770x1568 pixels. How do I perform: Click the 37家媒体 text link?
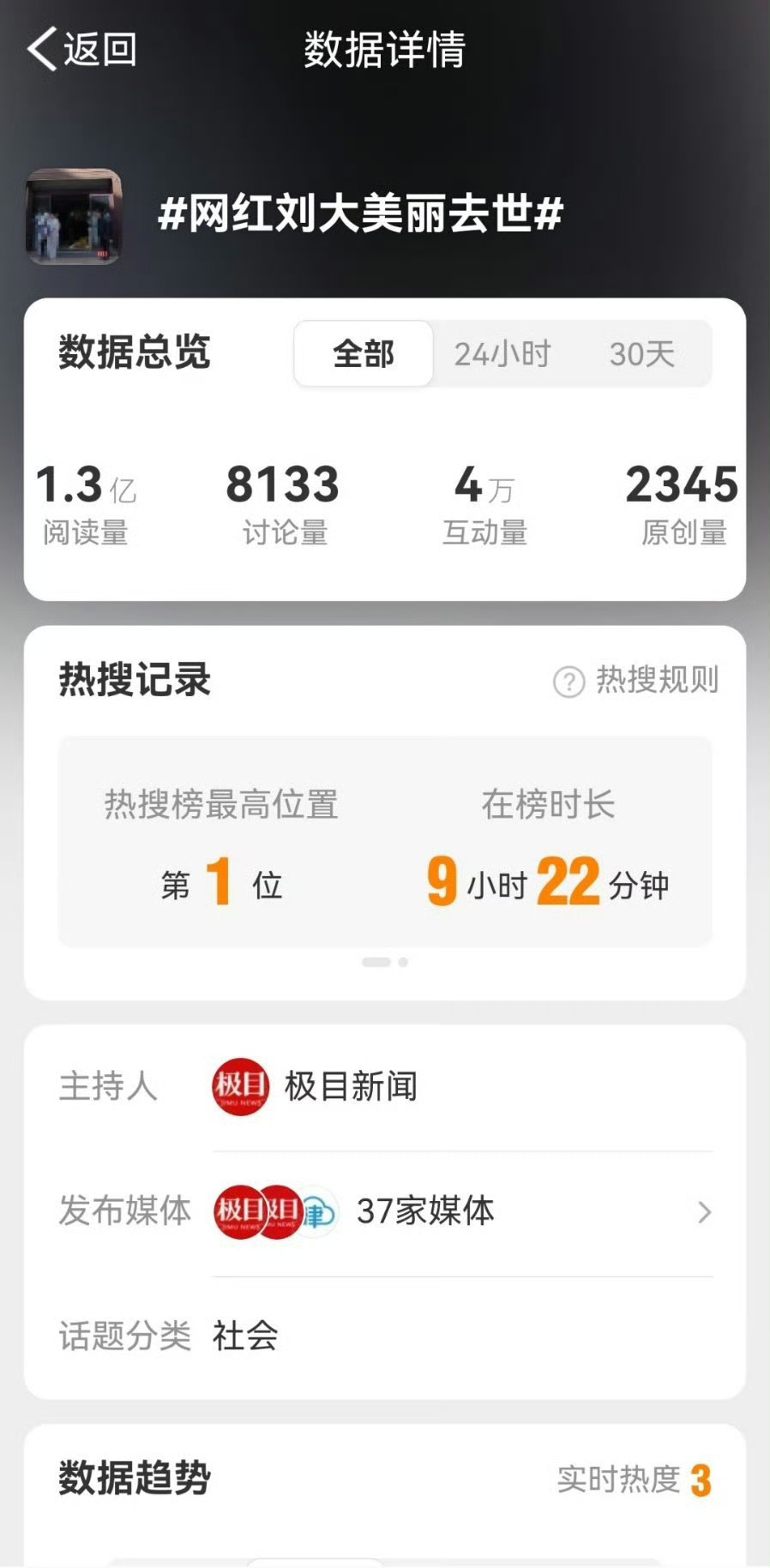point(424,1213)
